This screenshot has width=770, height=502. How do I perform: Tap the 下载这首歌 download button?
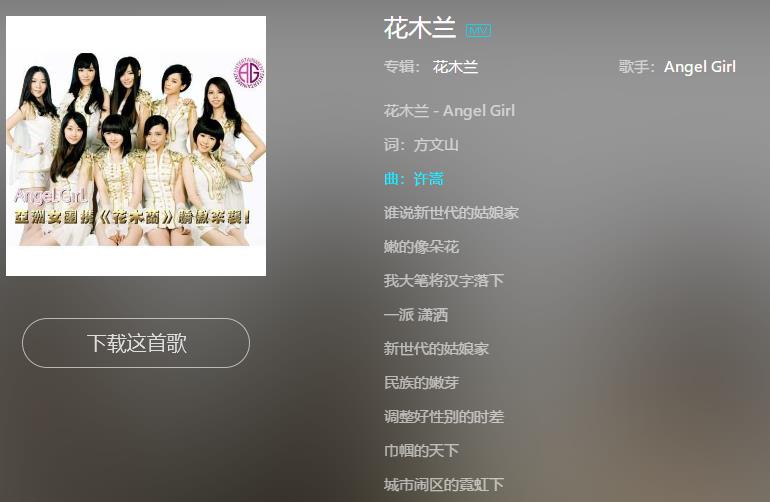click(x=136, y=343)
